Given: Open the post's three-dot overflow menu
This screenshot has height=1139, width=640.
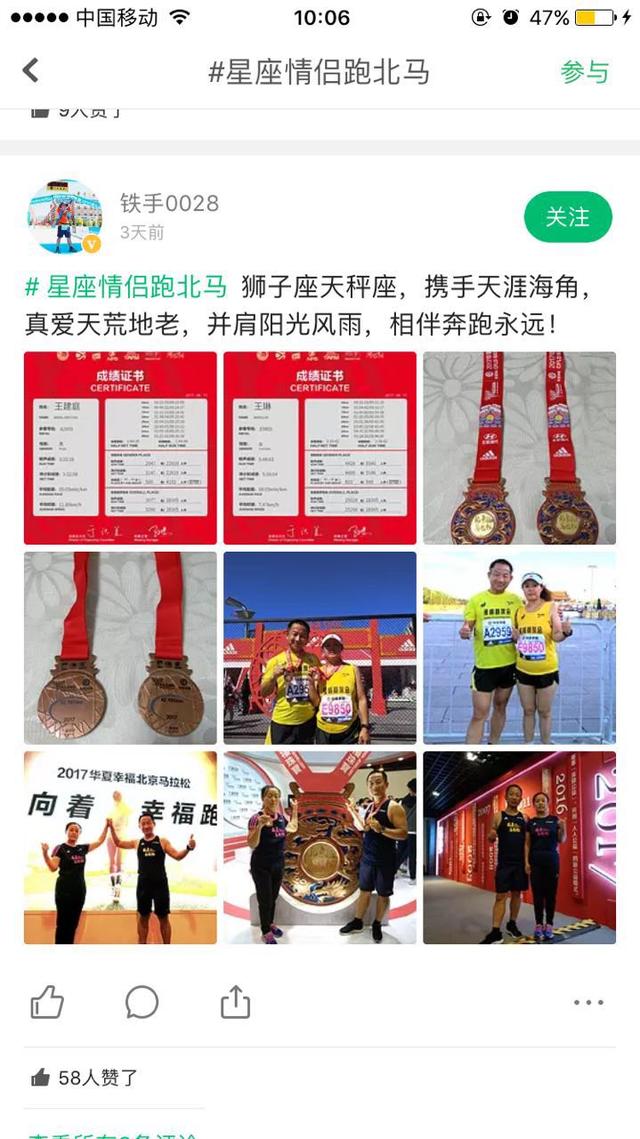Looking at the screenshot, I should point(588,1002).
